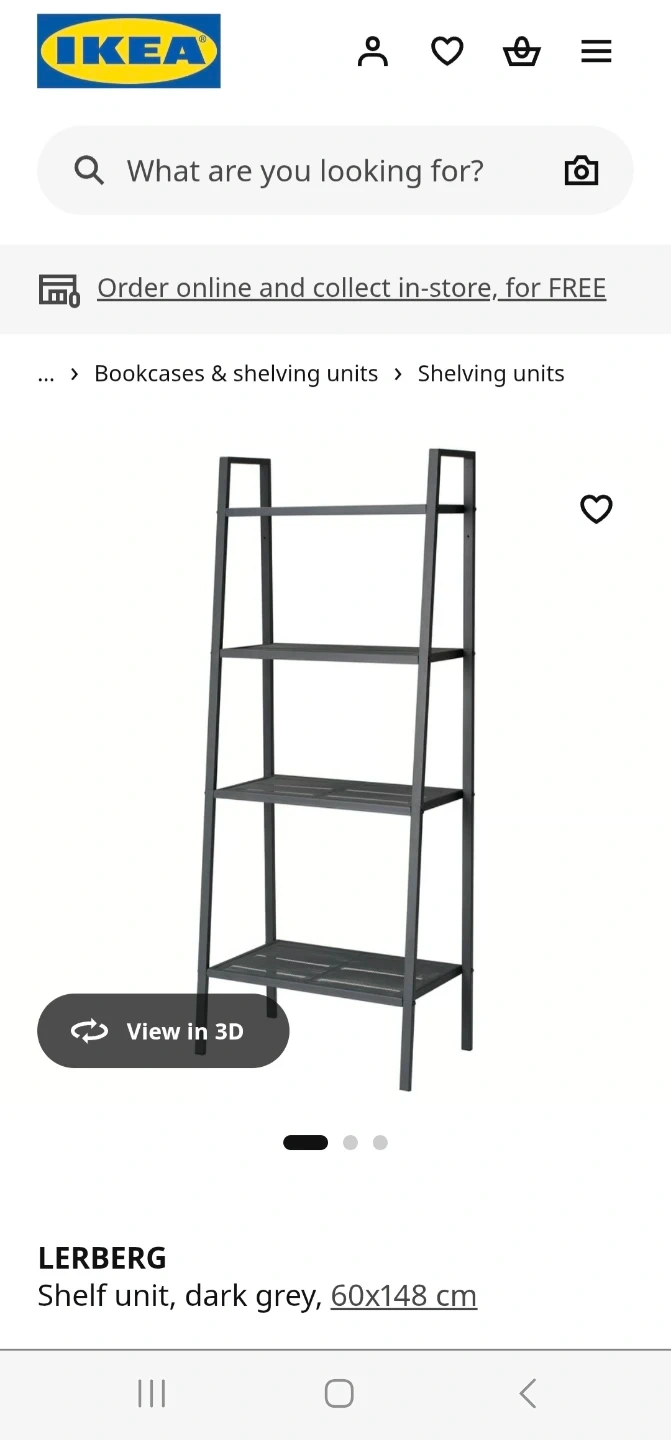The height and width of the screenshot is (1440, 671).
Task: Open the LERBERG product image
Action: (x=338, y=770)
